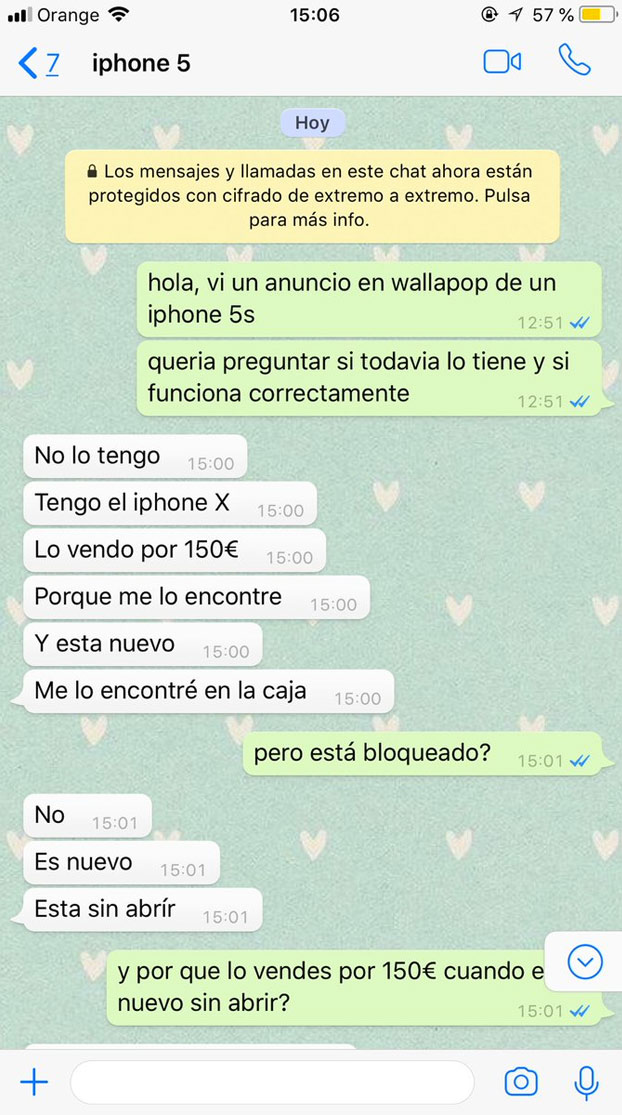Focus the message text field
This screenshot has height=1115, width=622.
click(272, 1082)
